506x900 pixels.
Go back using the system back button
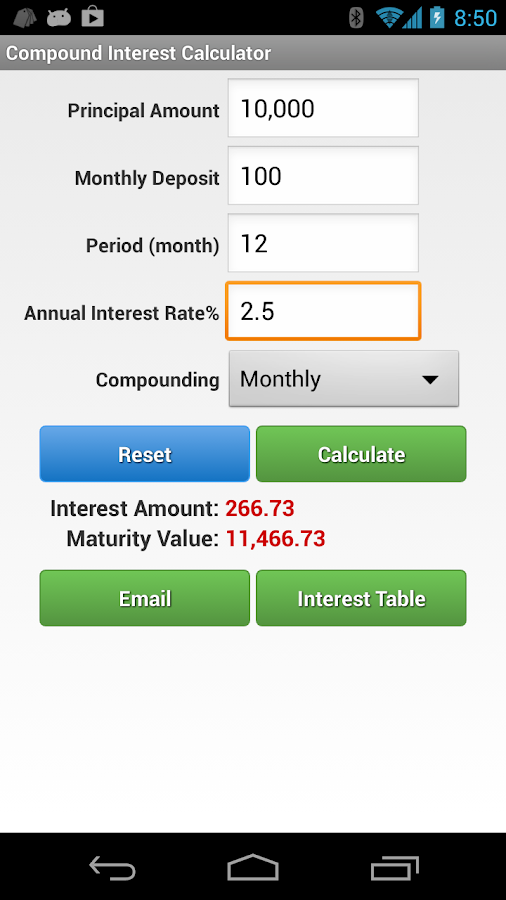(x=112, y=867)
